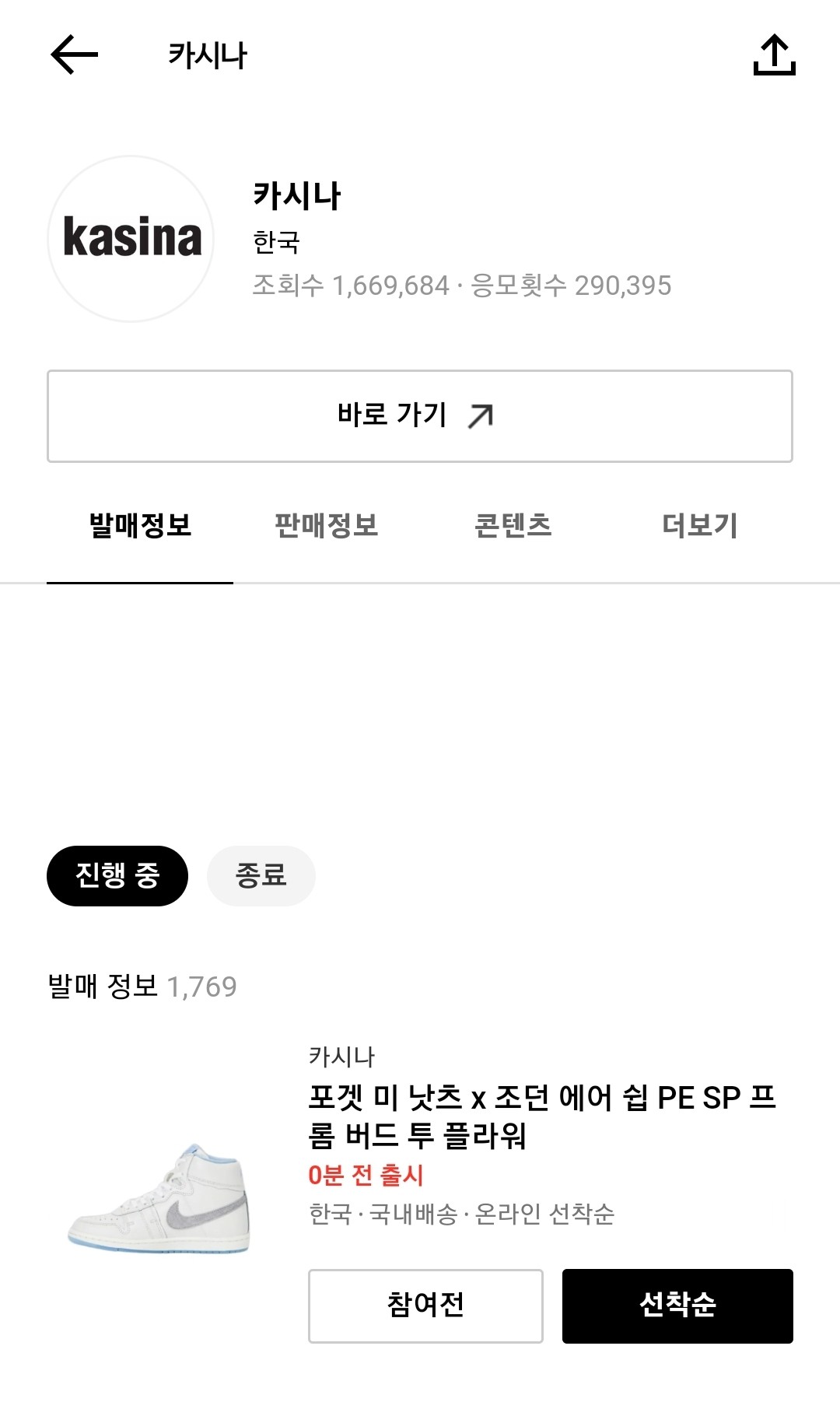Select the 진행 중 filter chip
The image size is (840, 1416).
pyautogui.click(x=117, y=876)
